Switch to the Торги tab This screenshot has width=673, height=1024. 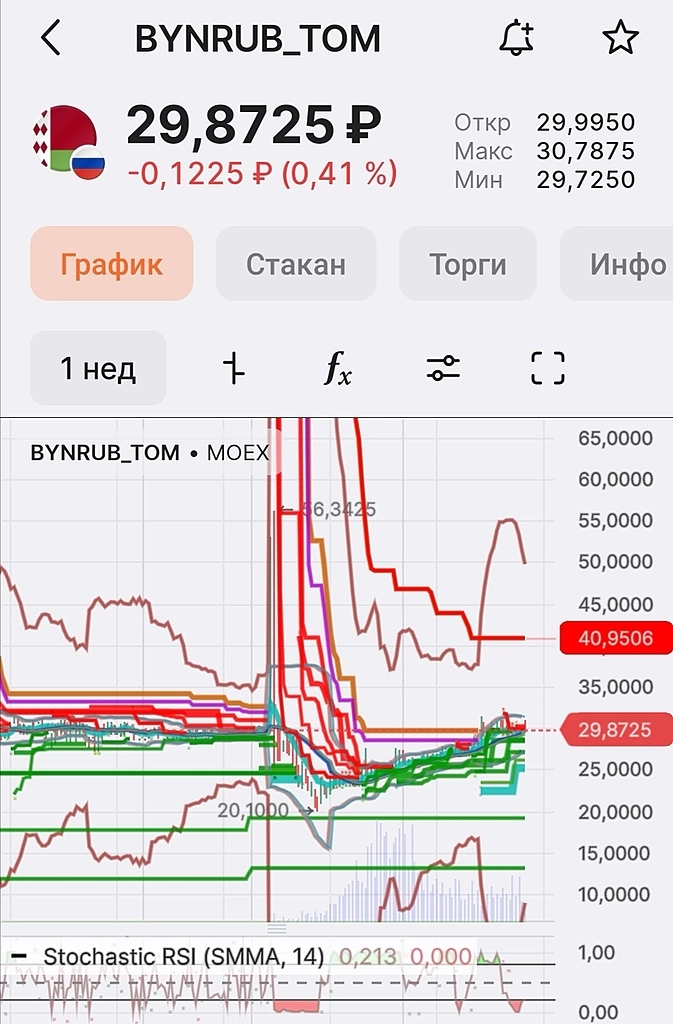pyautogui.click(x=468, y=264)
